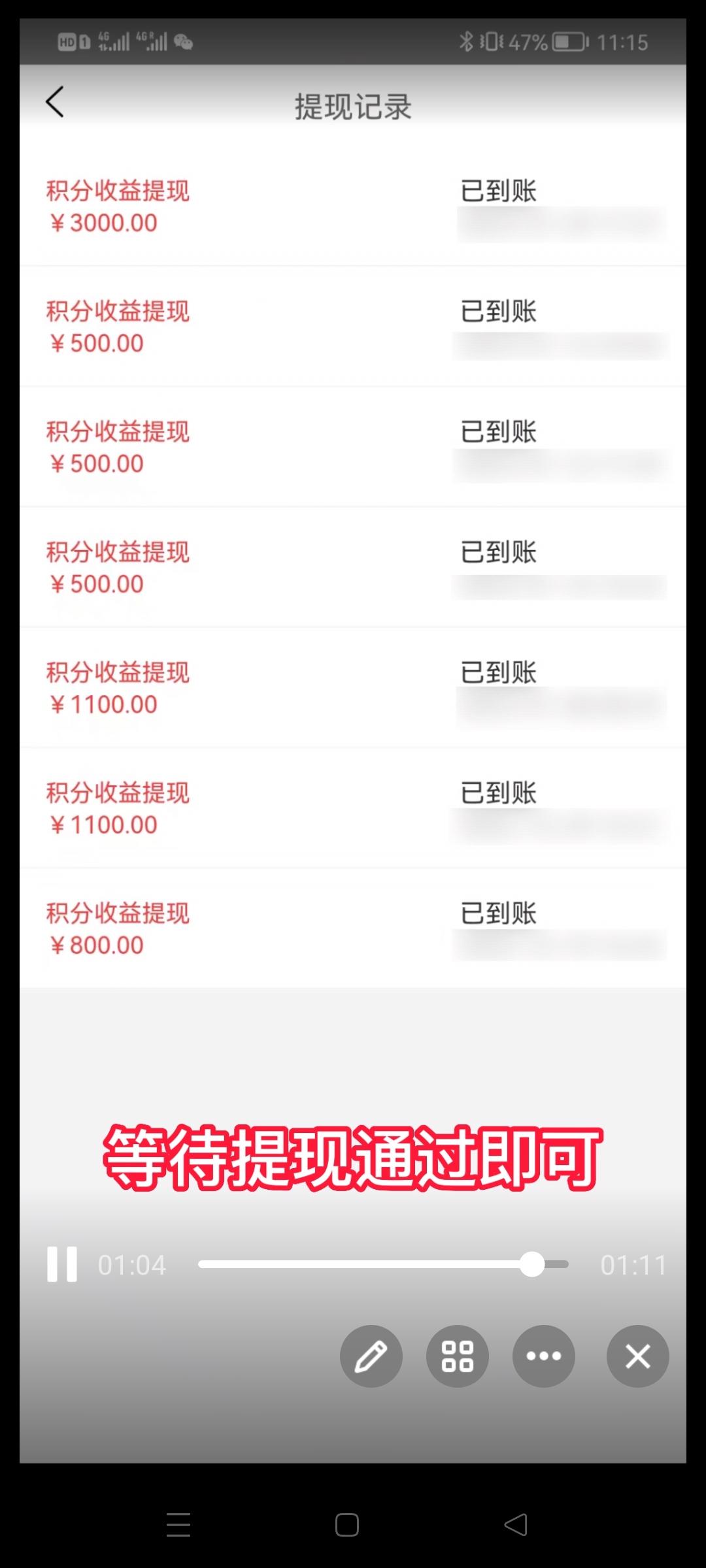Open the pencil edit tool
The height and width of the screenshot is (1568, 706).
[371, 1356]
